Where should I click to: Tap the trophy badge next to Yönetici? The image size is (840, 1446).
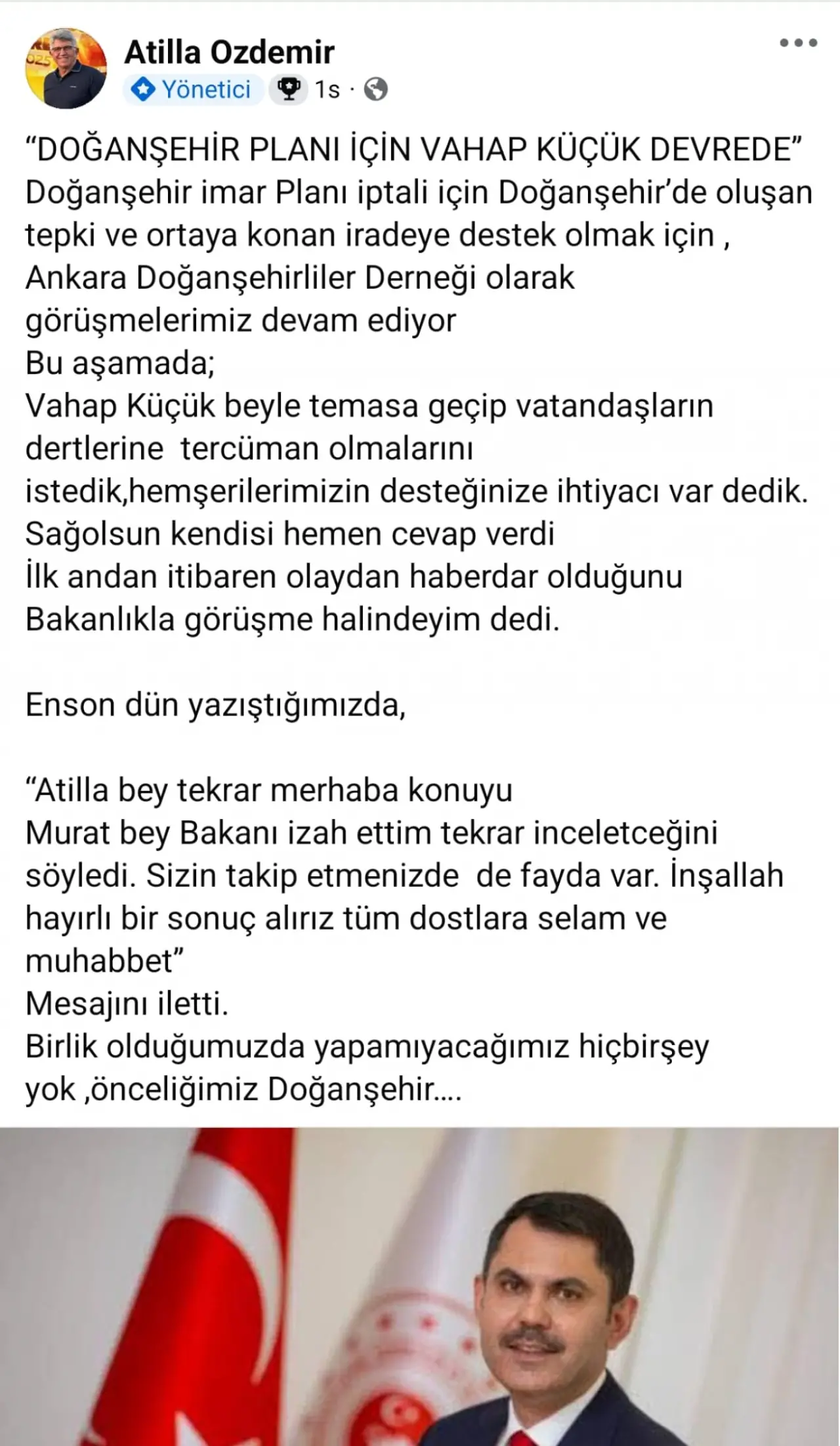(x=289, y=89)
